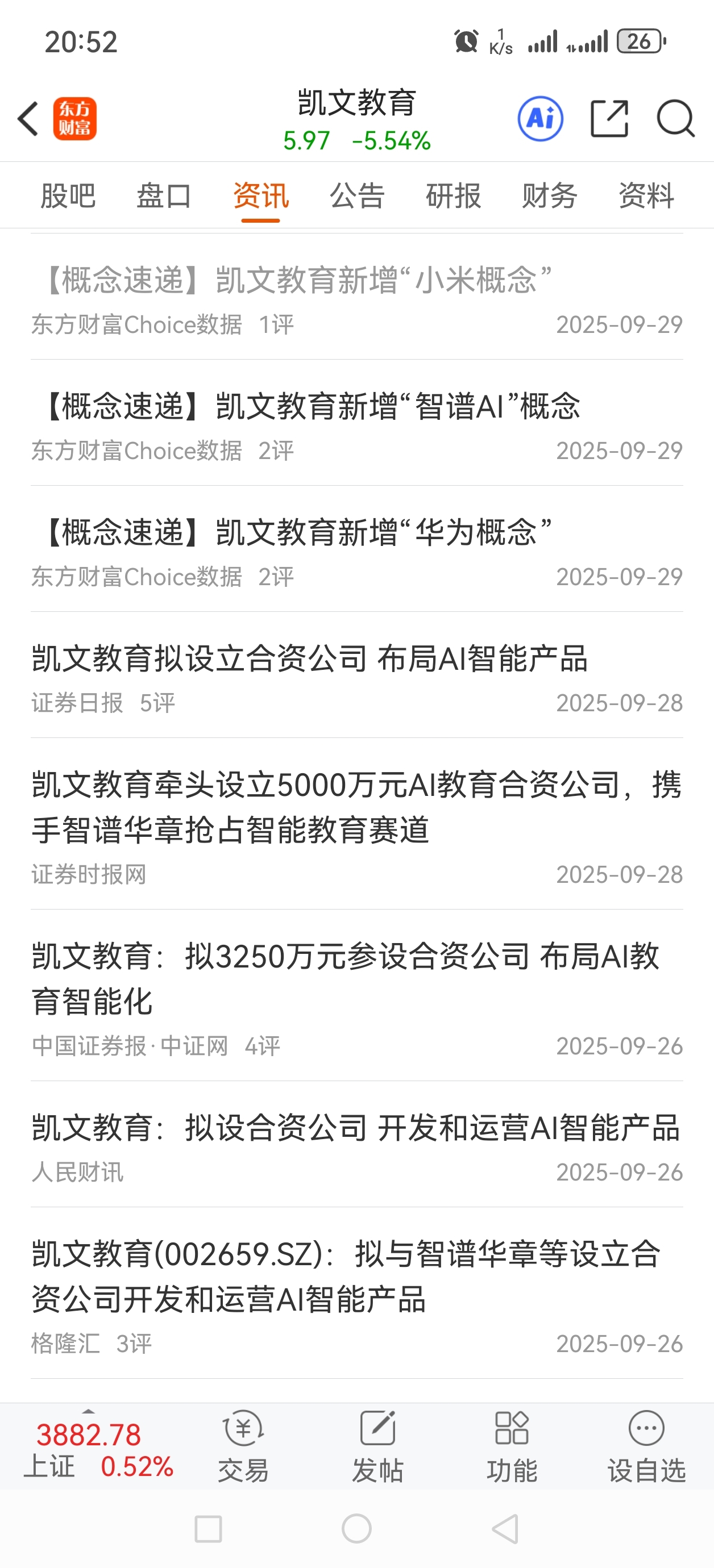The height and width of the screenshot is (1568, 714).
Task: Tap 交易 in the bottom bar
Action: click(243, 1447)
